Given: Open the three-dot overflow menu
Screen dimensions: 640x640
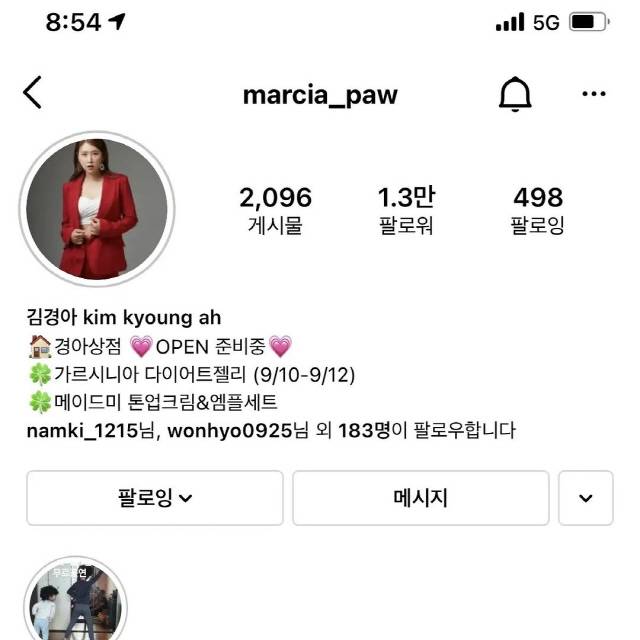Looking at the screenshot, I should point(593,94).
